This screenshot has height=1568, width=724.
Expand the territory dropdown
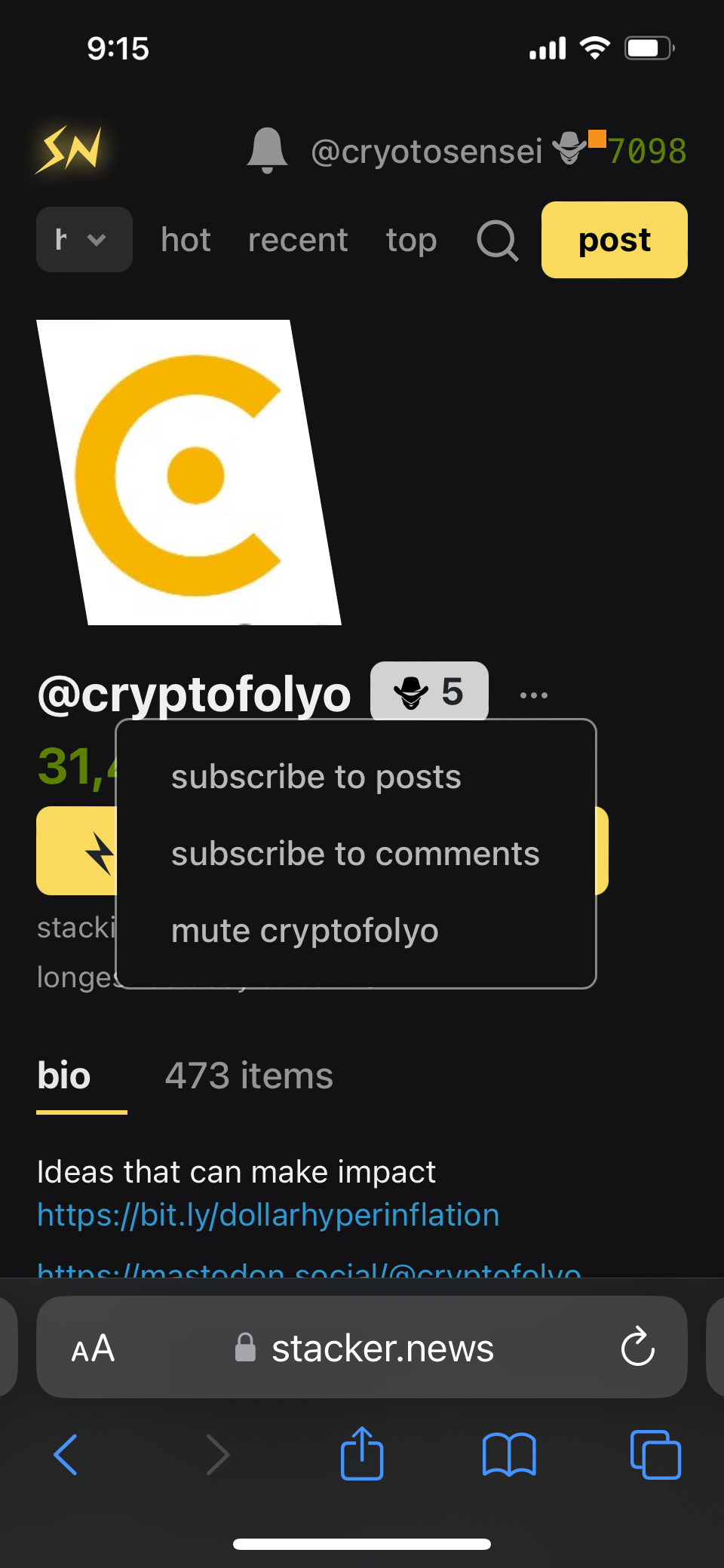pyautogui.click(x=84, y=240)
